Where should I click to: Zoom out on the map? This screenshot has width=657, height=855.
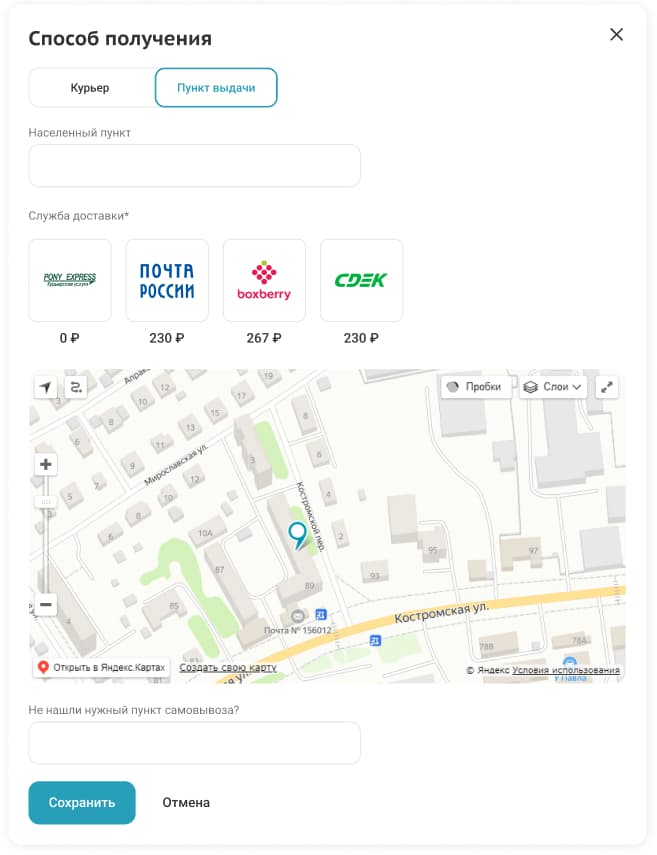(x=46, y=605)
